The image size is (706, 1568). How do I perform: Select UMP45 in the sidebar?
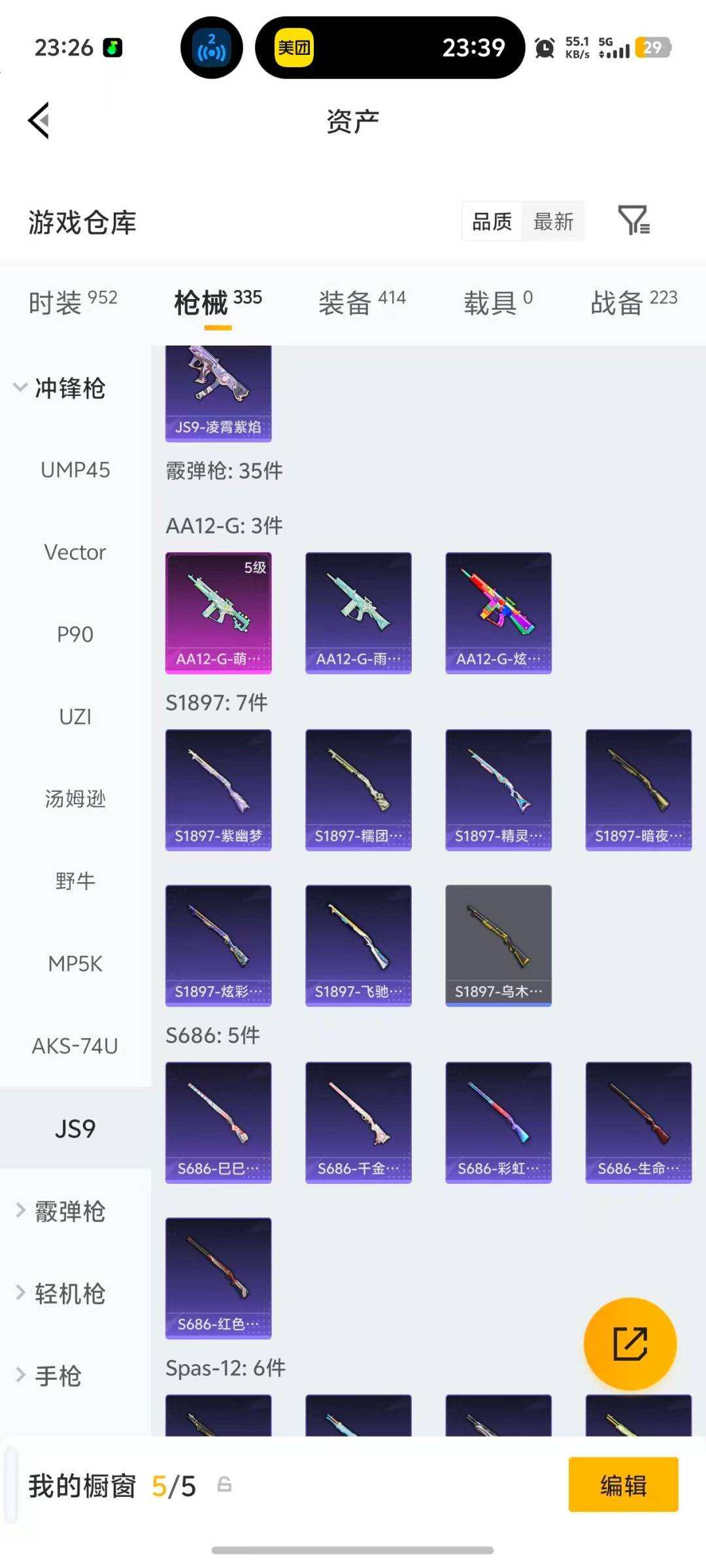pyautogui.click(x=75, y=470)
